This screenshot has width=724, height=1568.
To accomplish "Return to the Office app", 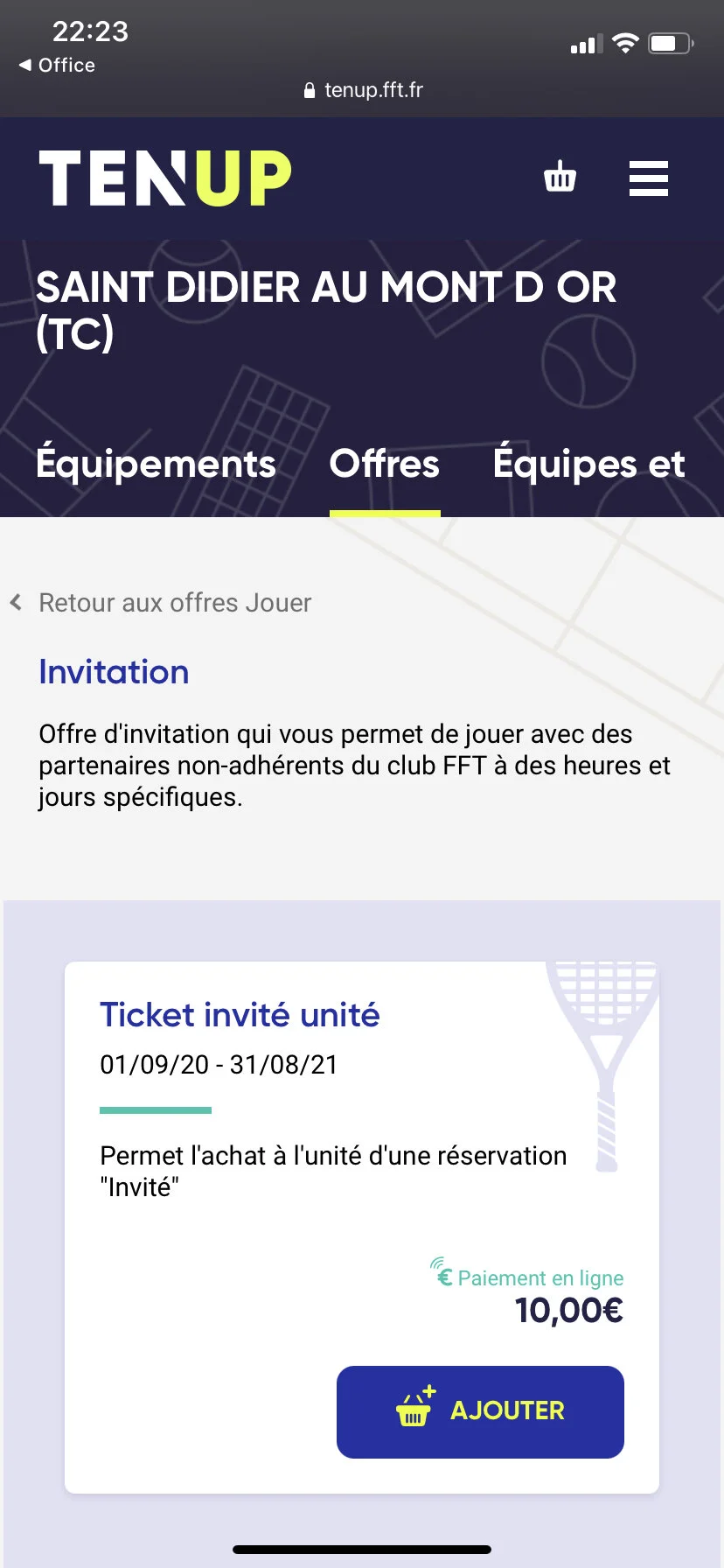I will pos(58,66).
